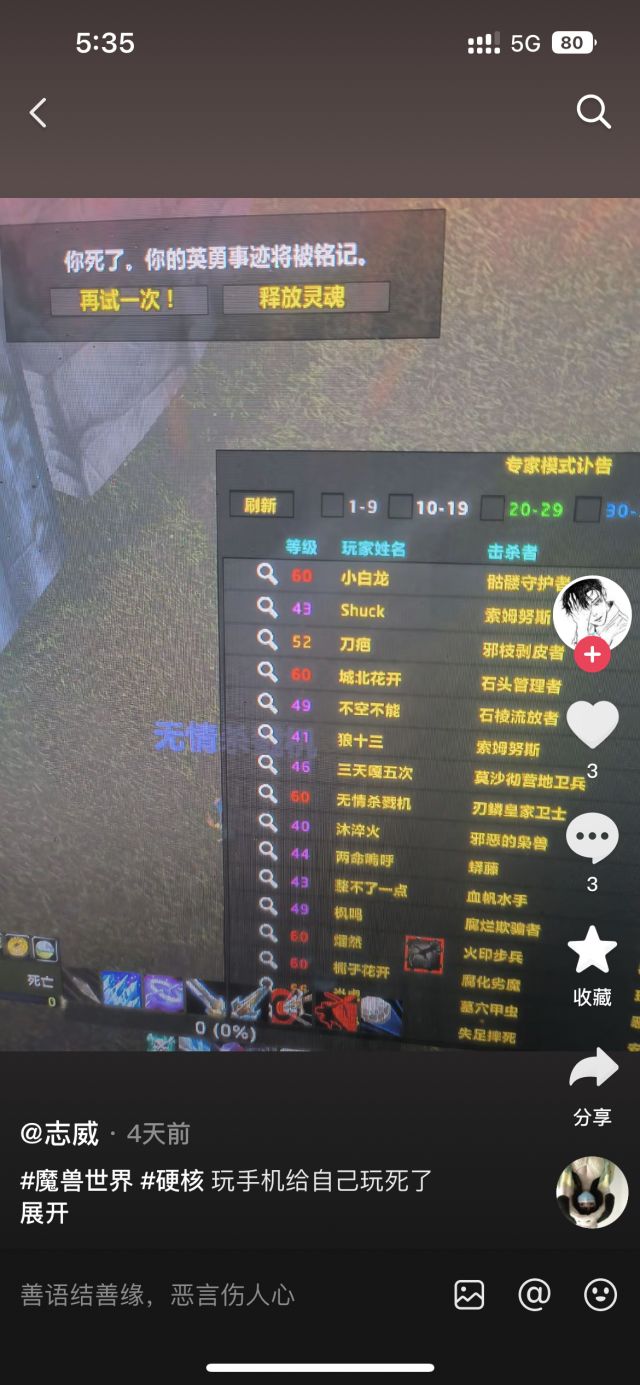Image resolution: width=640 pixels, height=1385 pixels.
Task: Open the emoji picker
Action: [x=600, y=1295]
